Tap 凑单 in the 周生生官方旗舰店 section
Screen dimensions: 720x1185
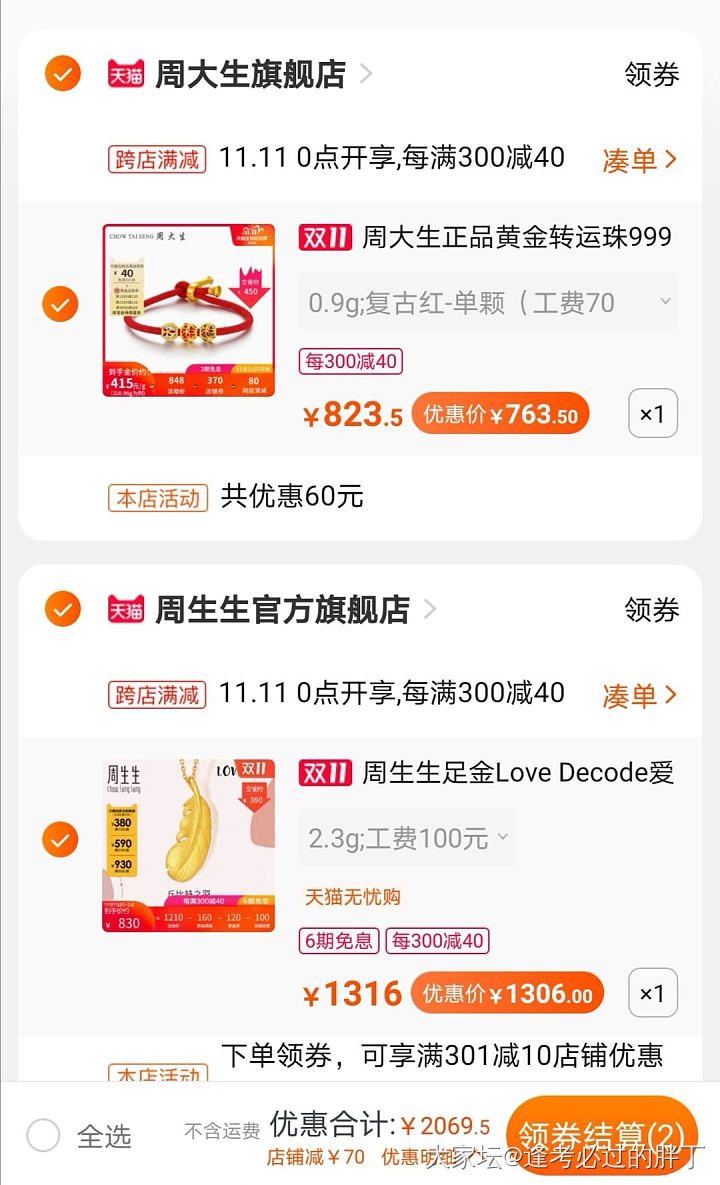(x=639, y=695)
